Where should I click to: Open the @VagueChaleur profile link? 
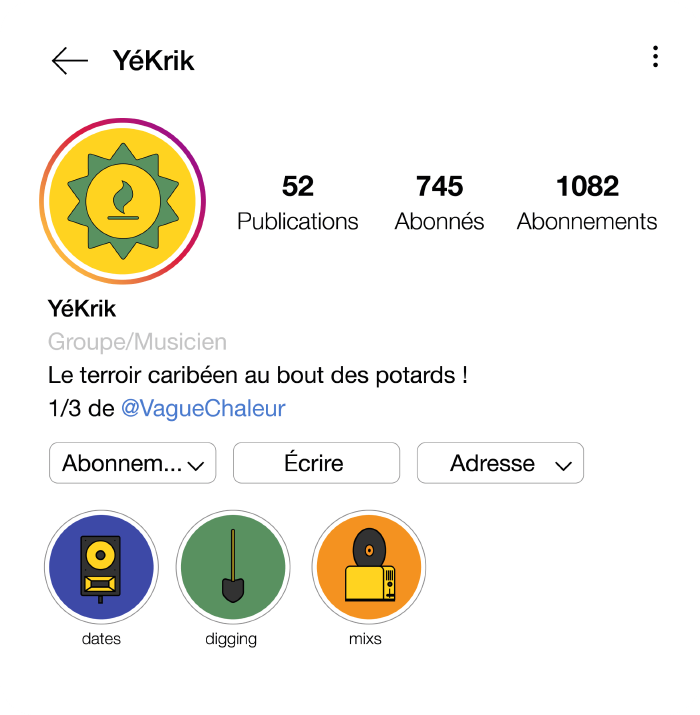click(203, 408)
